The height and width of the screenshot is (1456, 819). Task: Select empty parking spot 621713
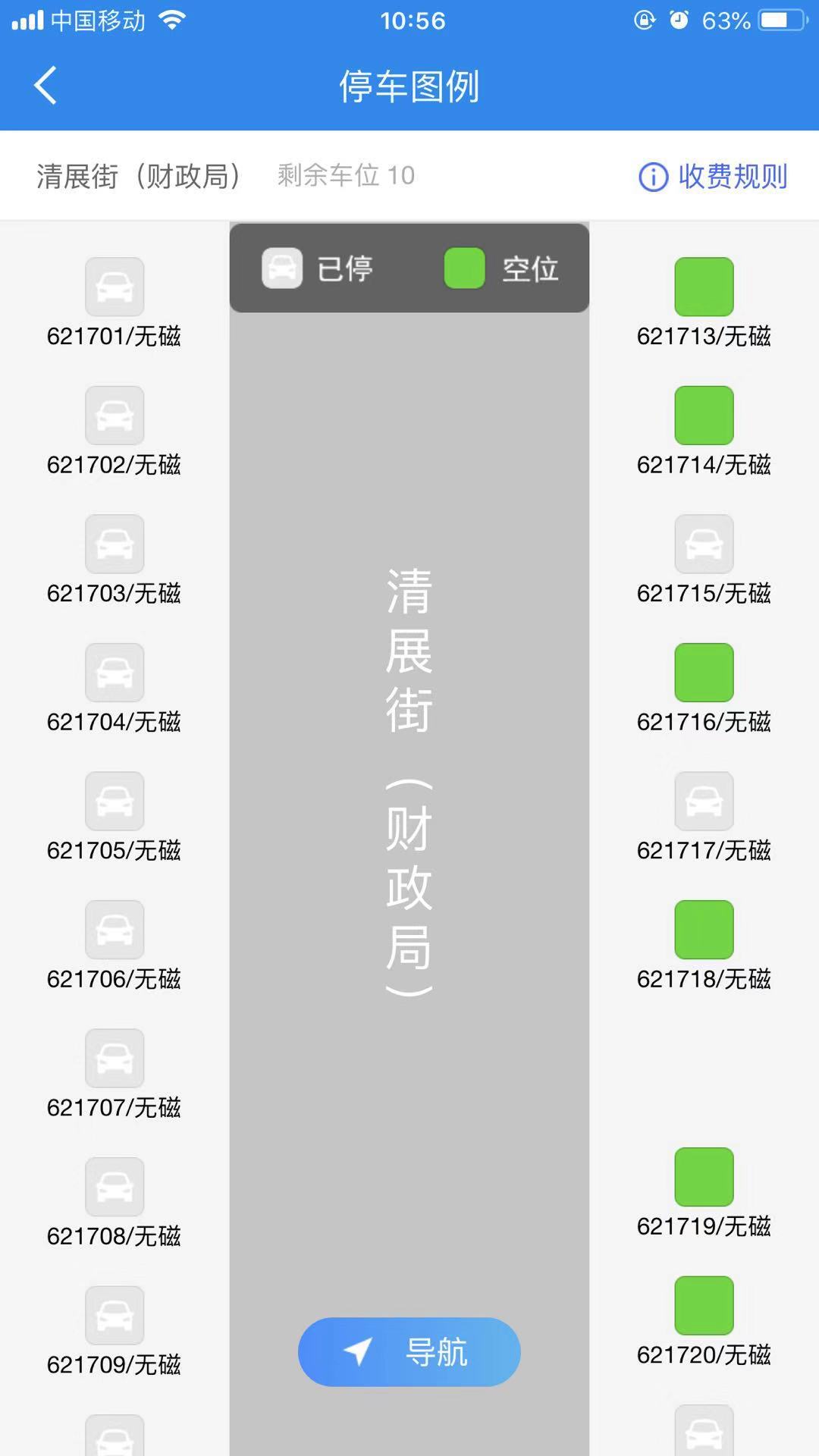tap(704, 287)
